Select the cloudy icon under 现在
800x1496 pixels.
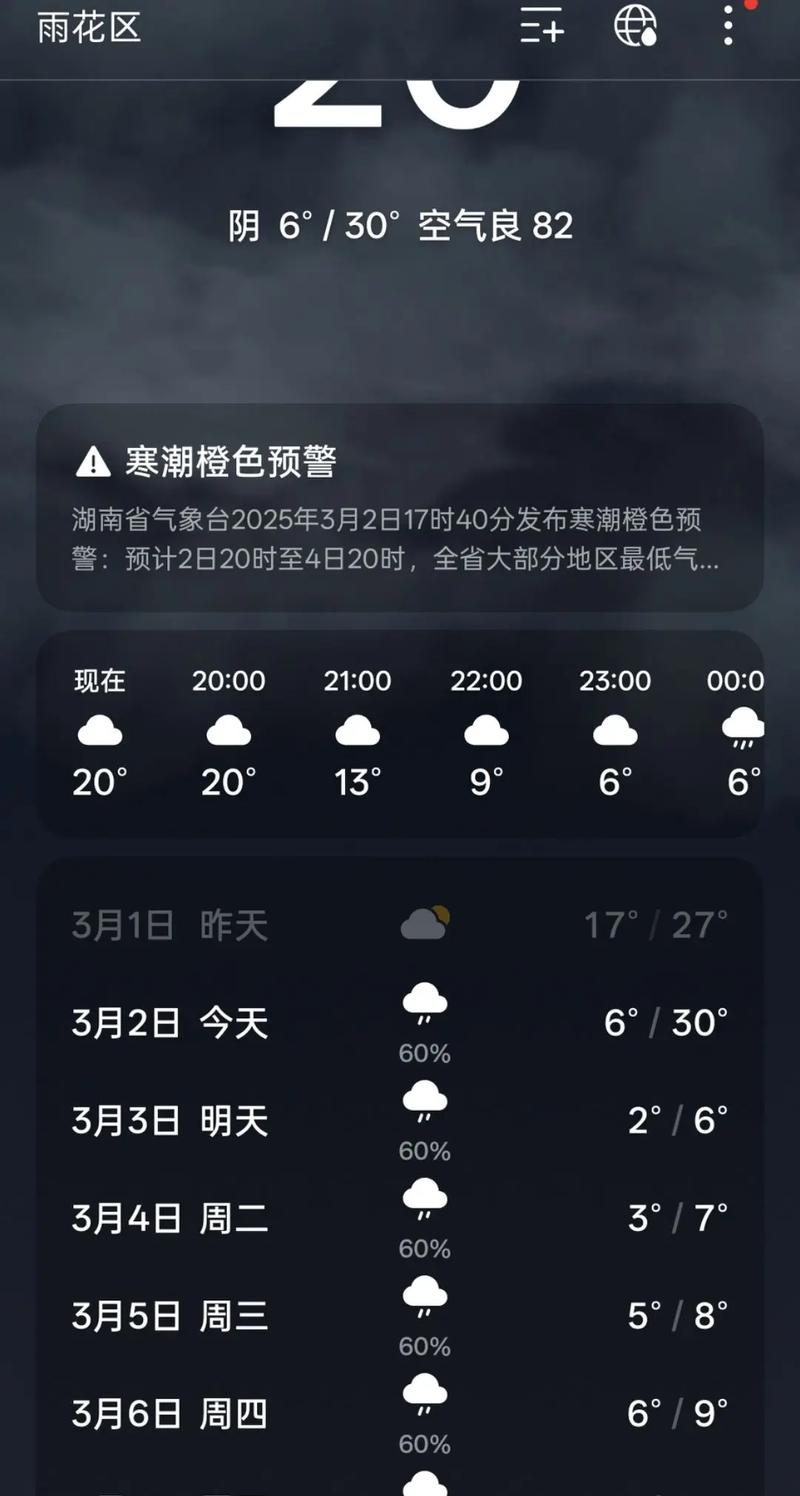click(97, 731)
